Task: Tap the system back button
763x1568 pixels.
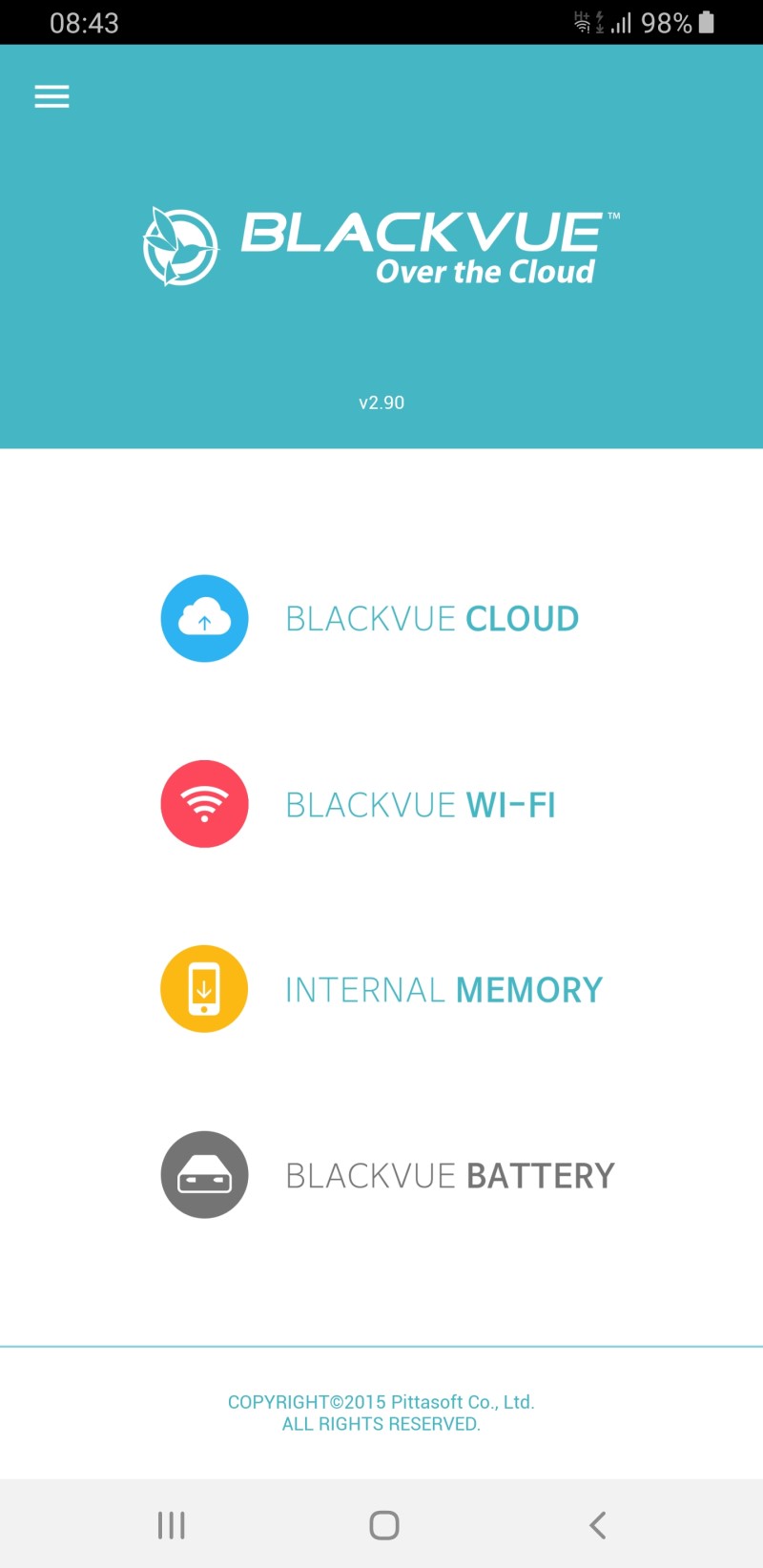Action: coord(597,1525)
